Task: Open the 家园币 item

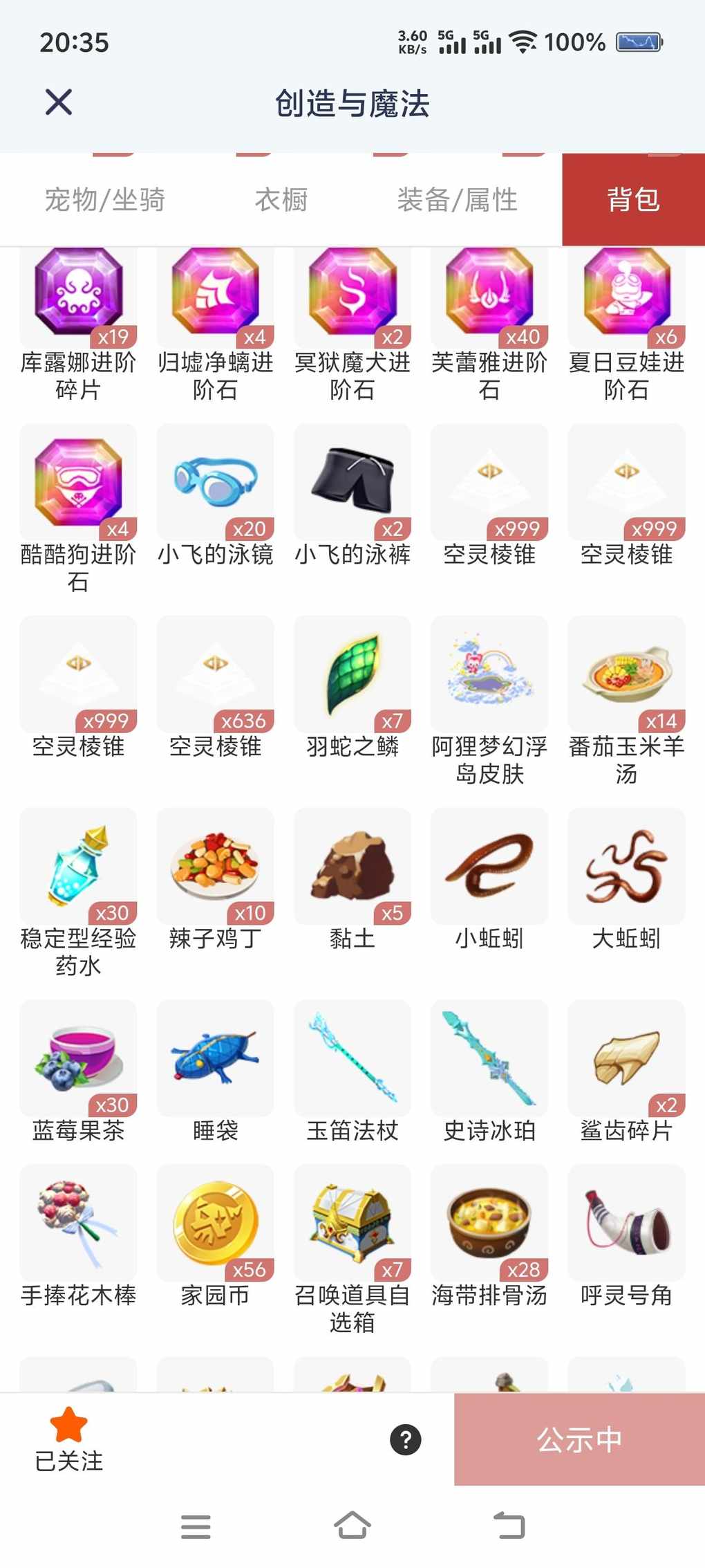Action: [215, 1223]
